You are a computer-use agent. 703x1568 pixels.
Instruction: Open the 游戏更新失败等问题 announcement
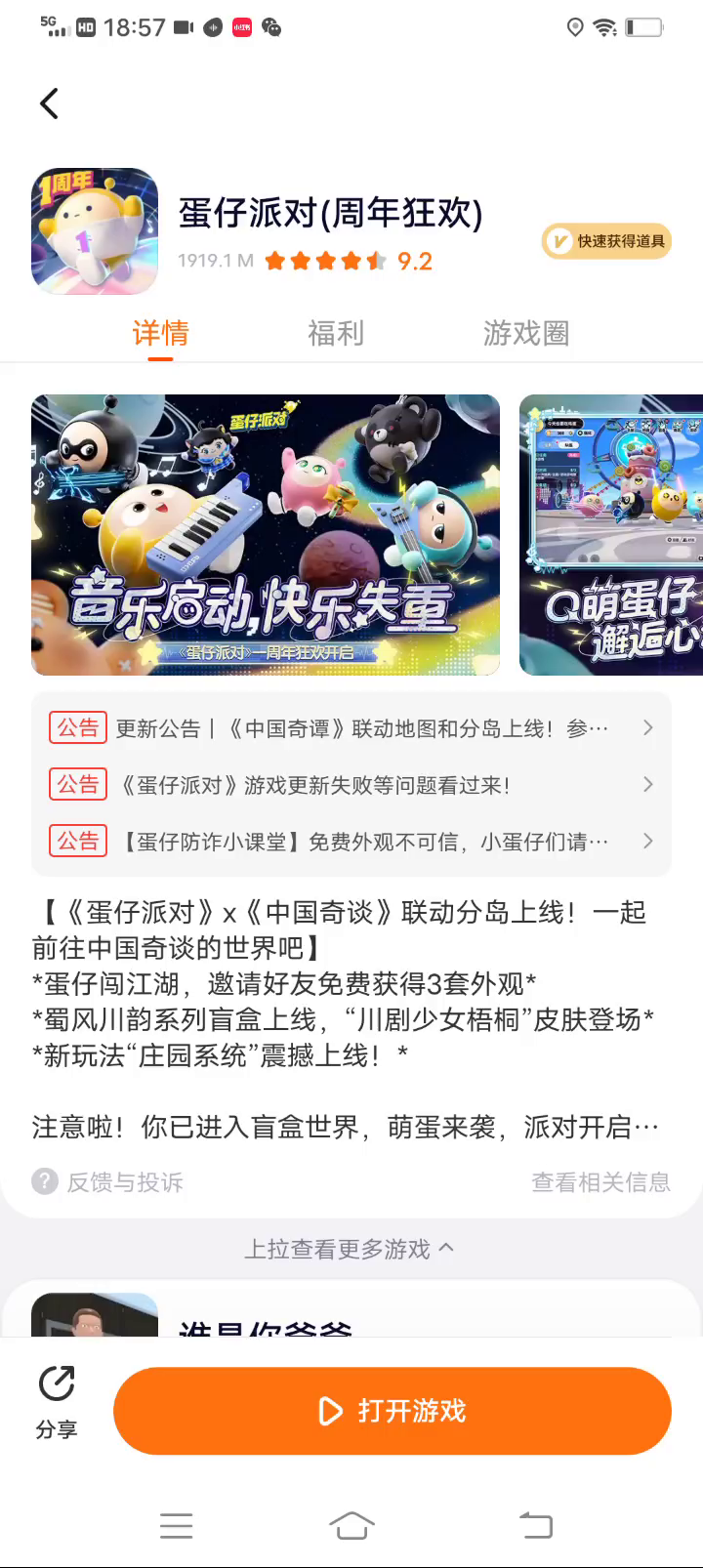pyautogui.click(x=351, y=785)
